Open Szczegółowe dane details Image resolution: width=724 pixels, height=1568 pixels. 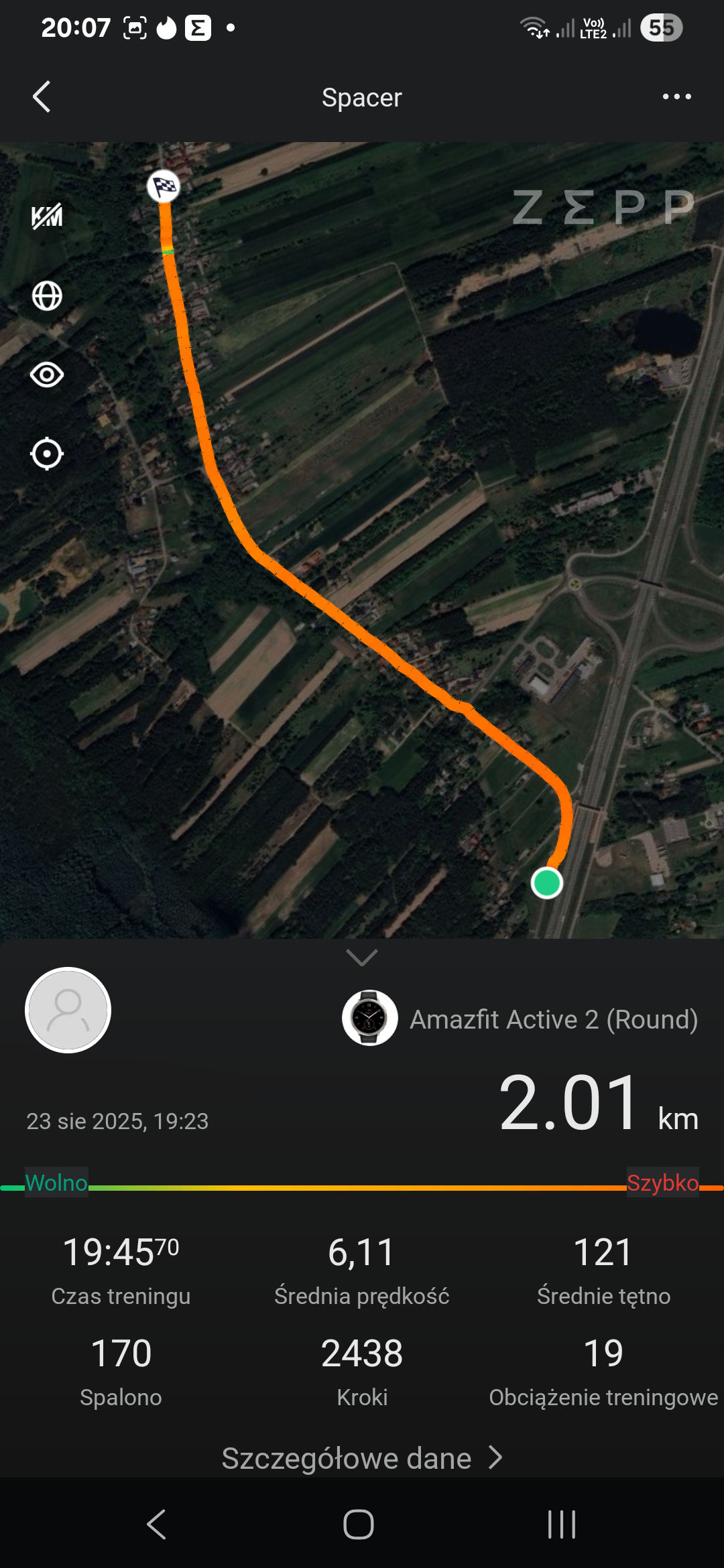click(x=362, y=1458)
